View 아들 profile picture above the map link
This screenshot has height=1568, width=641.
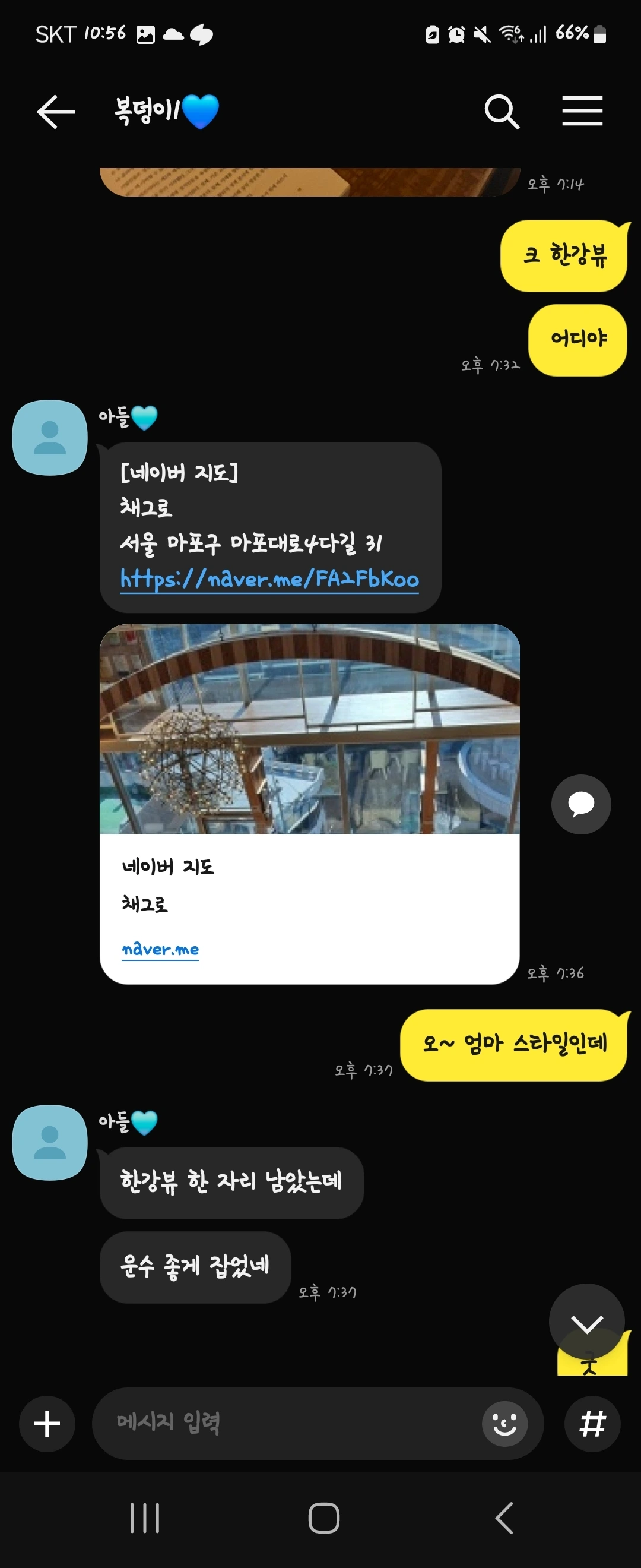pyautogui.click(x=50, y=438)
